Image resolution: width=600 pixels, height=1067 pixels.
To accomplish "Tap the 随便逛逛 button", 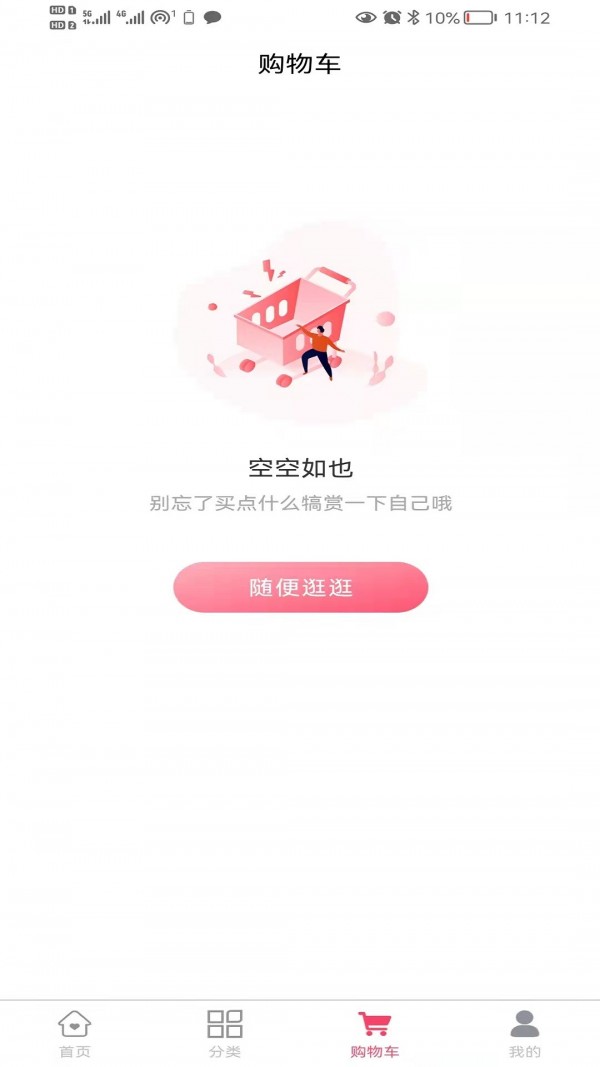I will pyautogui.click(x=300, y=587).
